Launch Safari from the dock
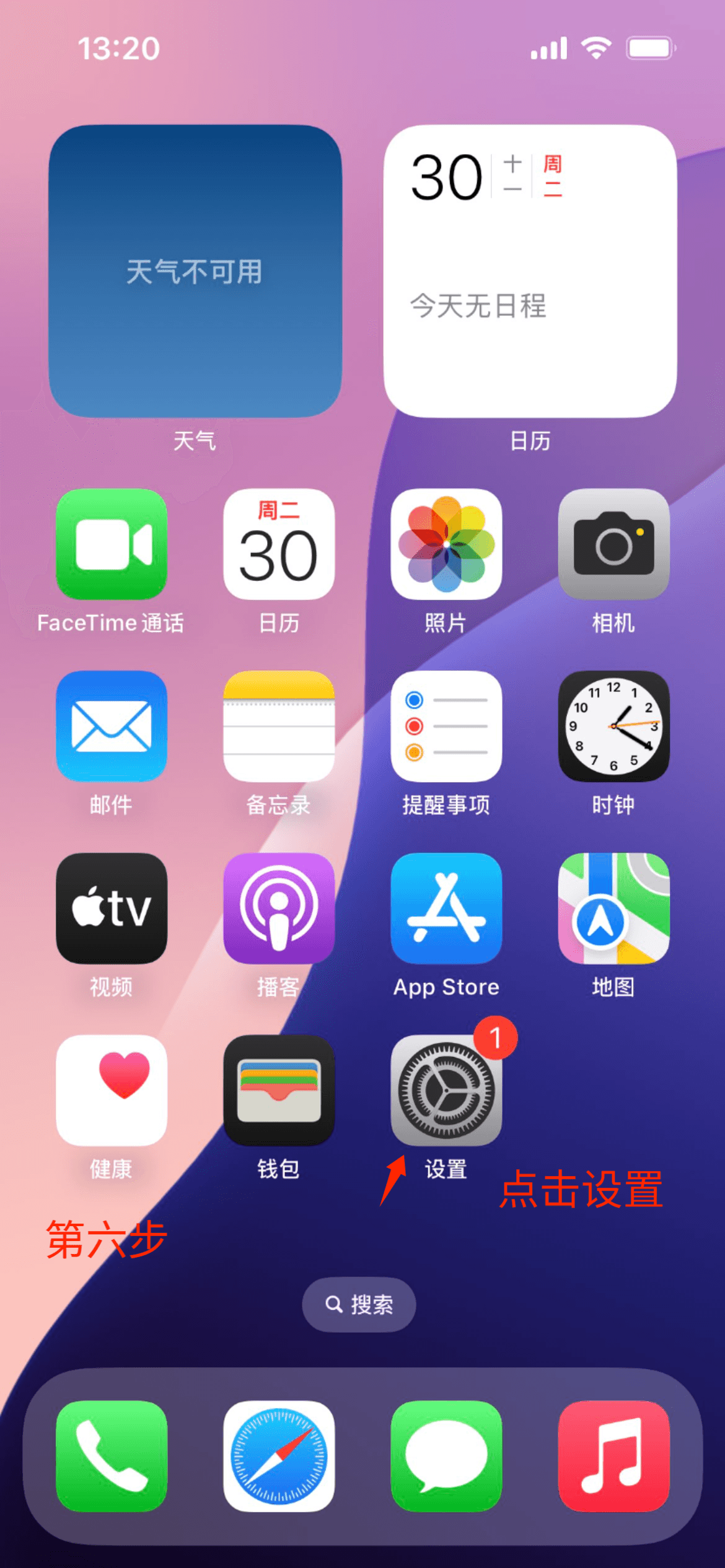 coord(279,1456)
